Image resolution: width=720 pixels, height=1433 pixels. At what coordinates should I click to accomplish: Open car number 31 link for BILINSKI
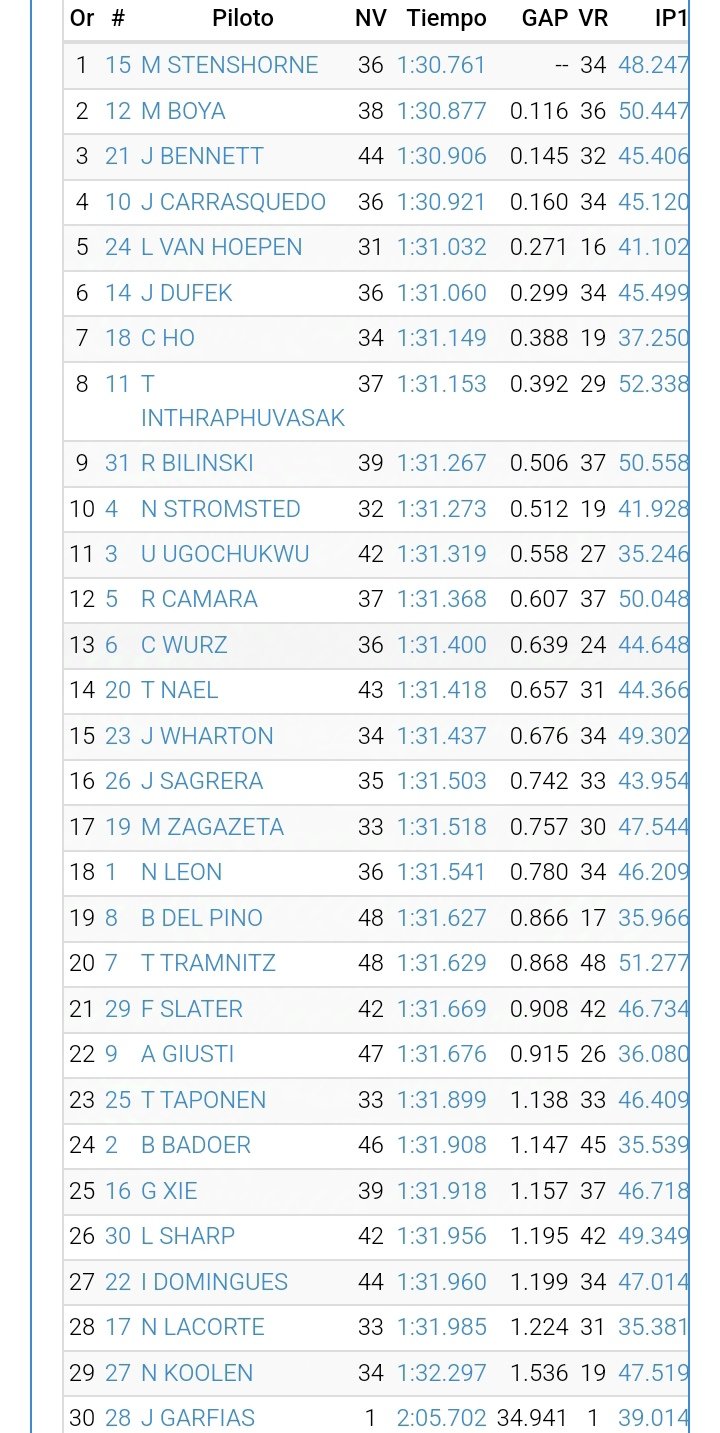[x=118, y=463]
